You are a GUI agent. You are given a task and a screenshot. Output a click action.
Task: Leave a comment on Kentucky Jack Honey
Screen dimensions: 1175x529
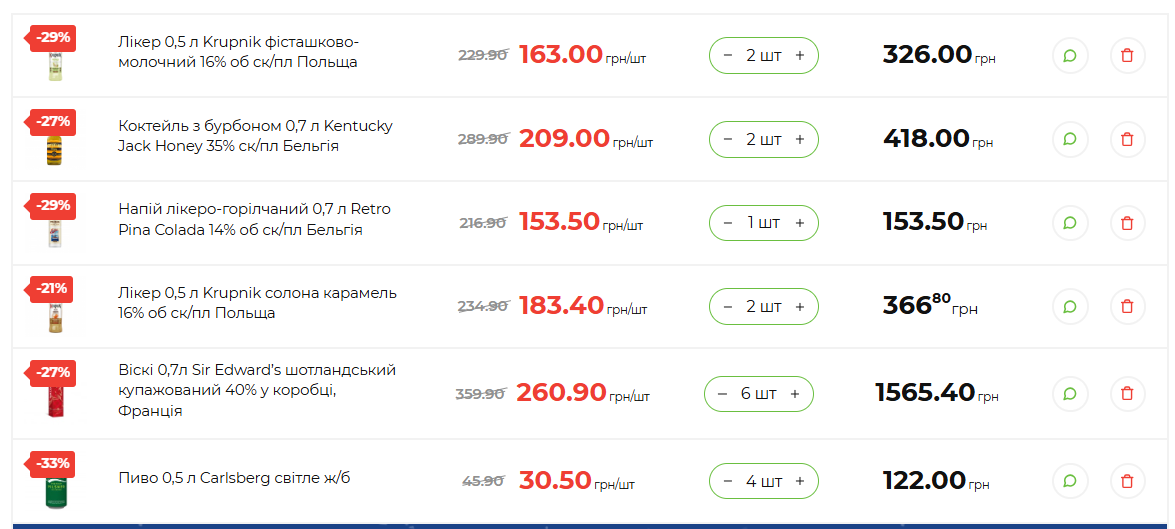pos(1069,139)
